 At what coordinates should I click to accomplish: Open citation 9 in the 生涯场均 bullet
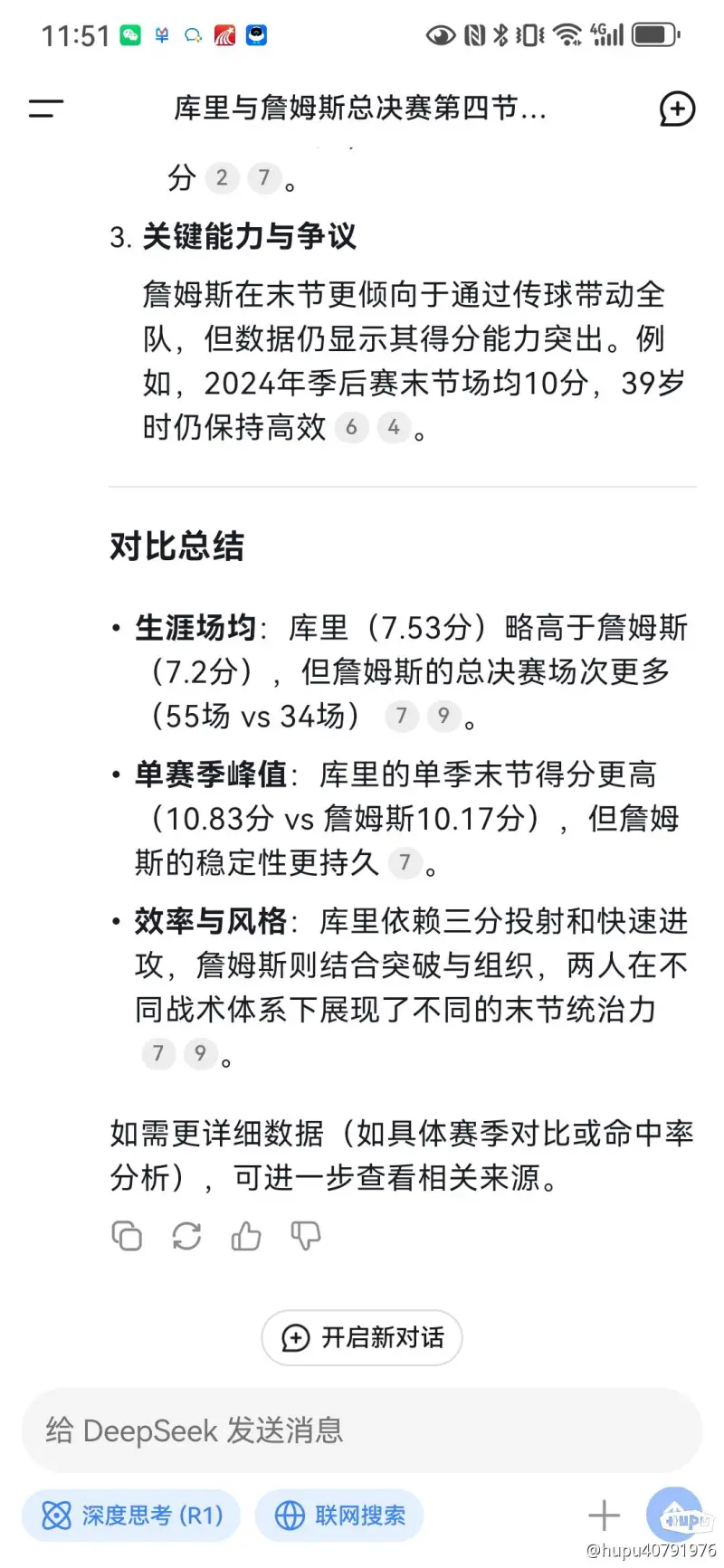point(443,716)
